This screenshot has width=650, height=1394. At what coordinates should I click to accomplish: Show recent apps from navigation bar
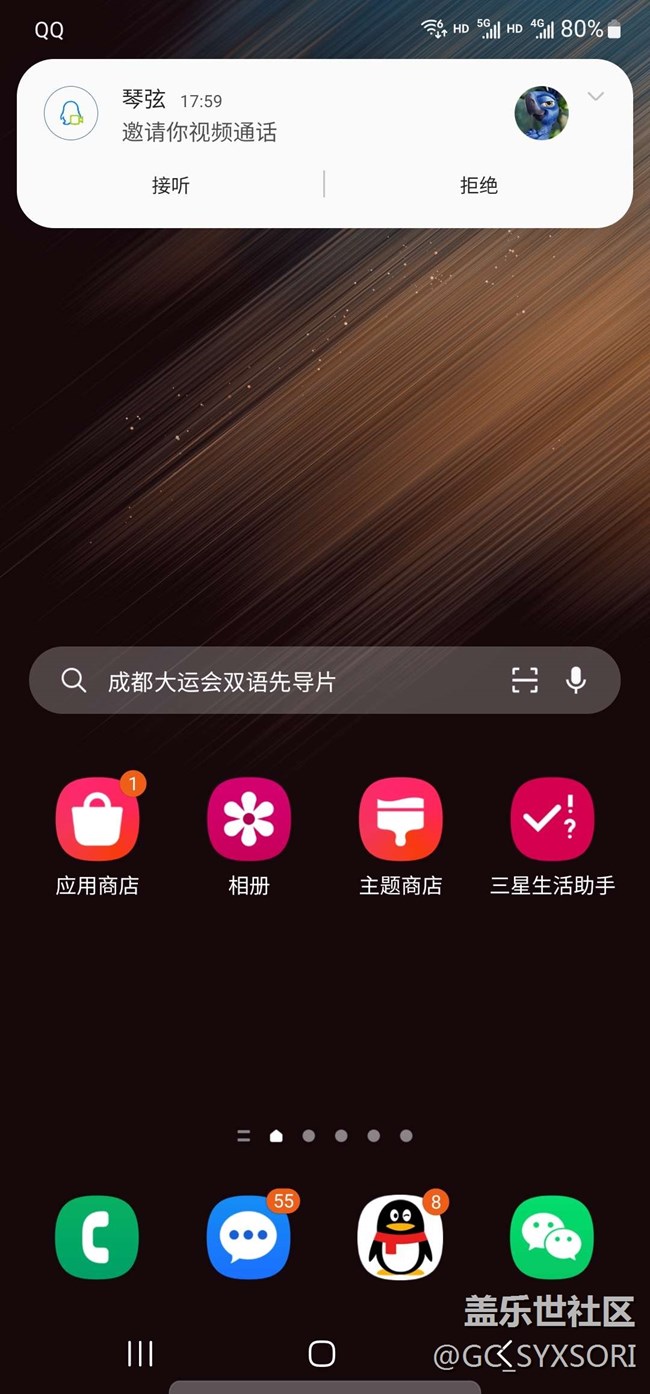tap(140, 1354)
